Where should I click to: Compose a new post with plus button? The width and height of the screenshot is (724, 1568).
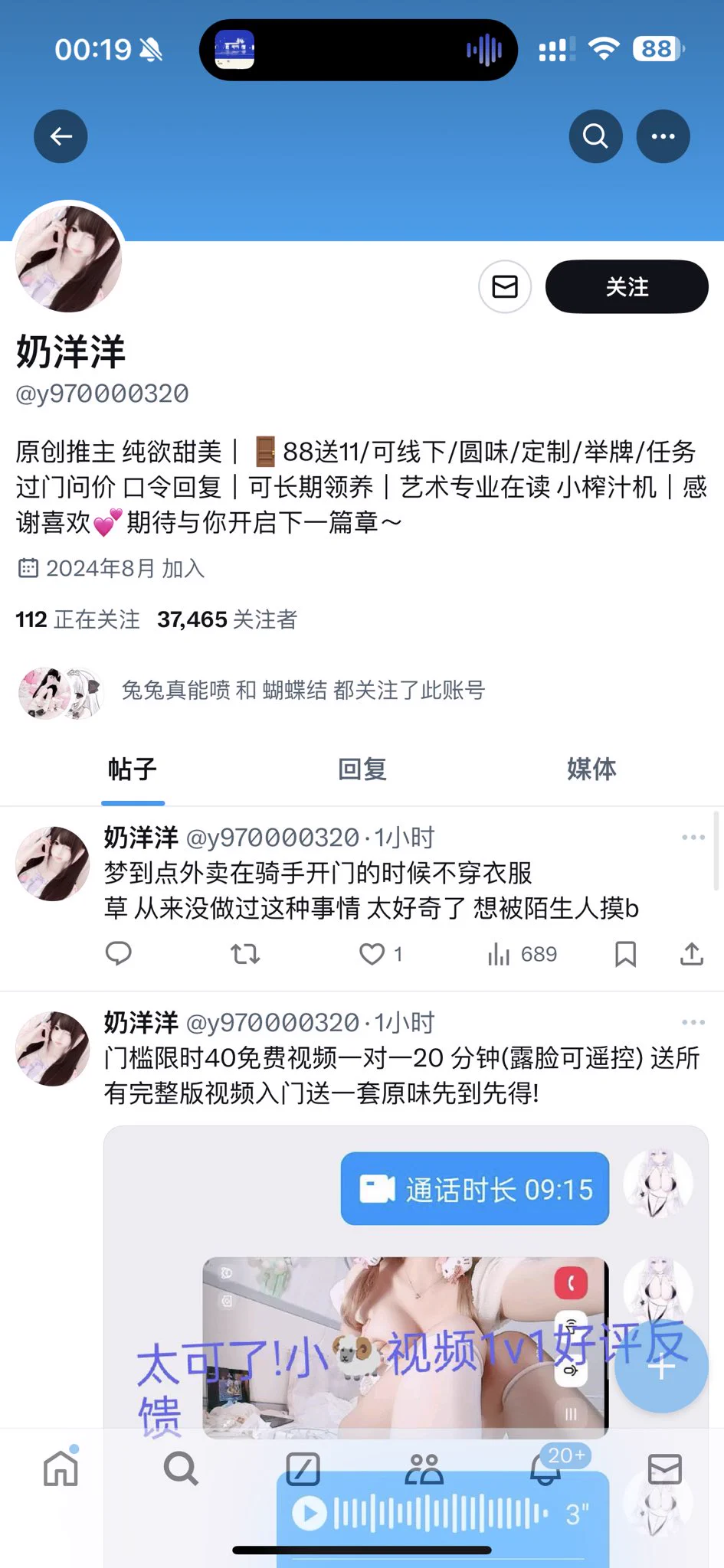(x=661, y=1367)
